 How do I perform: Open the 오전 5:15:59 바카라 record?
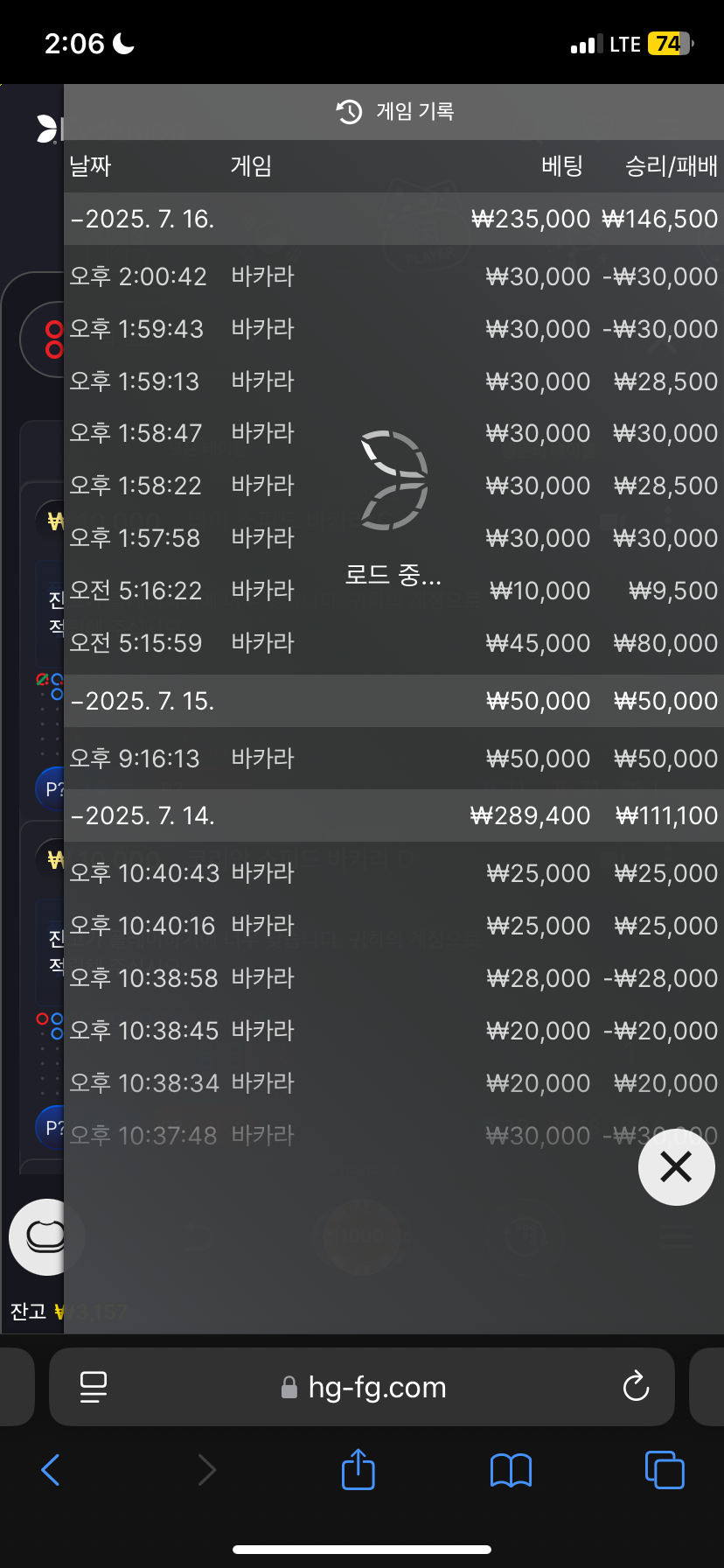click(x=393, y=643)
